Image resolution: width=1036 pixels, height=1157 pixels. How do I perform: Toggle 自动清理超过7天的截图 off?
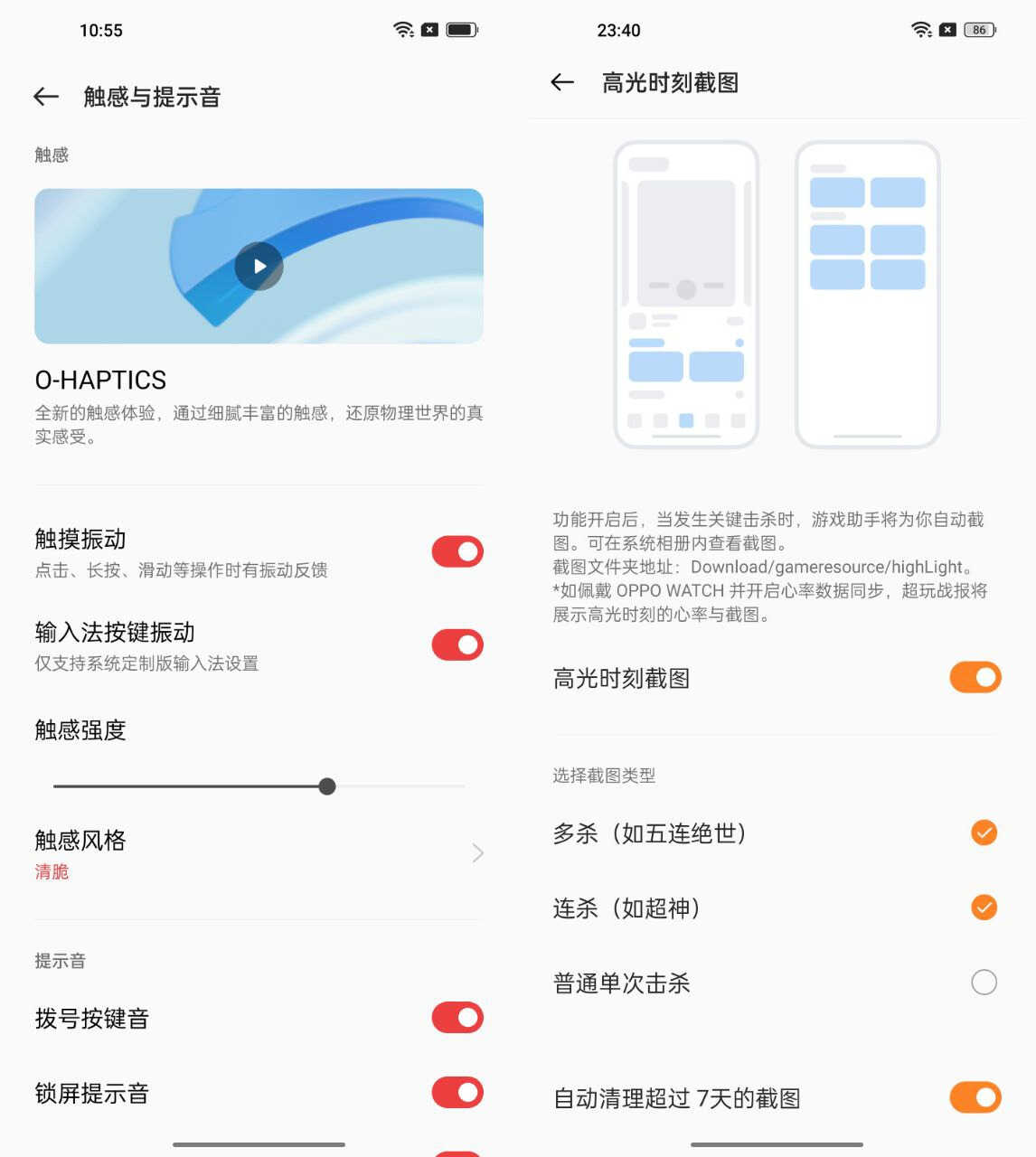[975, 1097]
